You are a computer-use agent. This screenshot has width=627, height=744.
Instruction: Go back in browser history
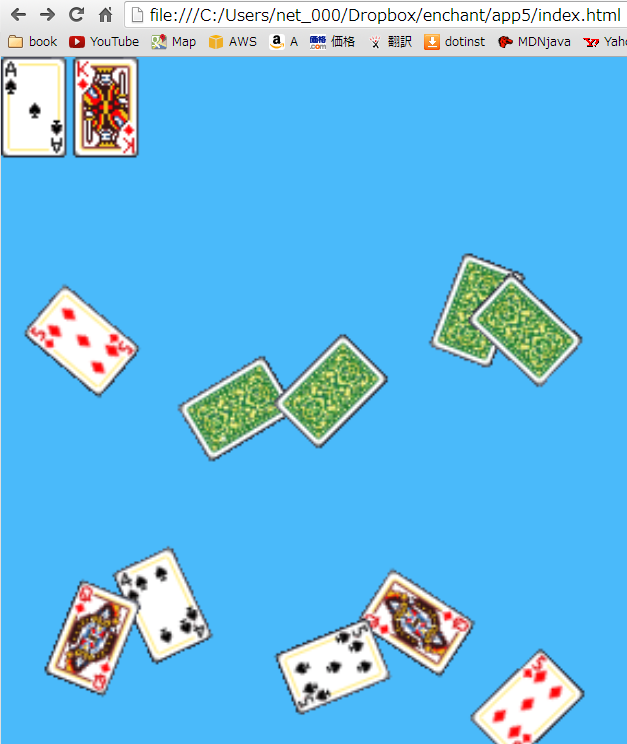point(17,15)
